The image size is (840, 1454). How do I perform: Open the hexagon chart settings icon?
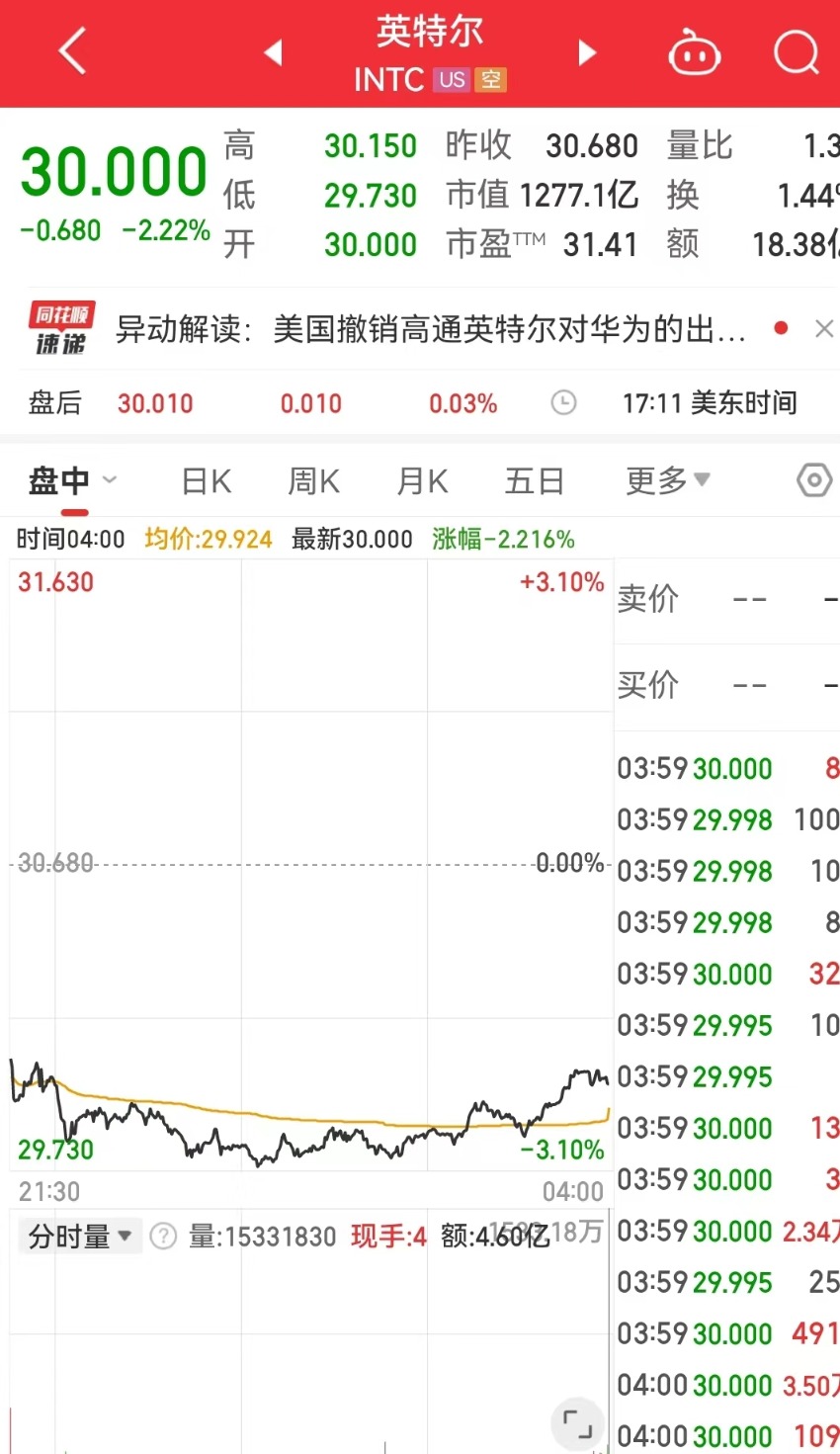pos(813,481)
